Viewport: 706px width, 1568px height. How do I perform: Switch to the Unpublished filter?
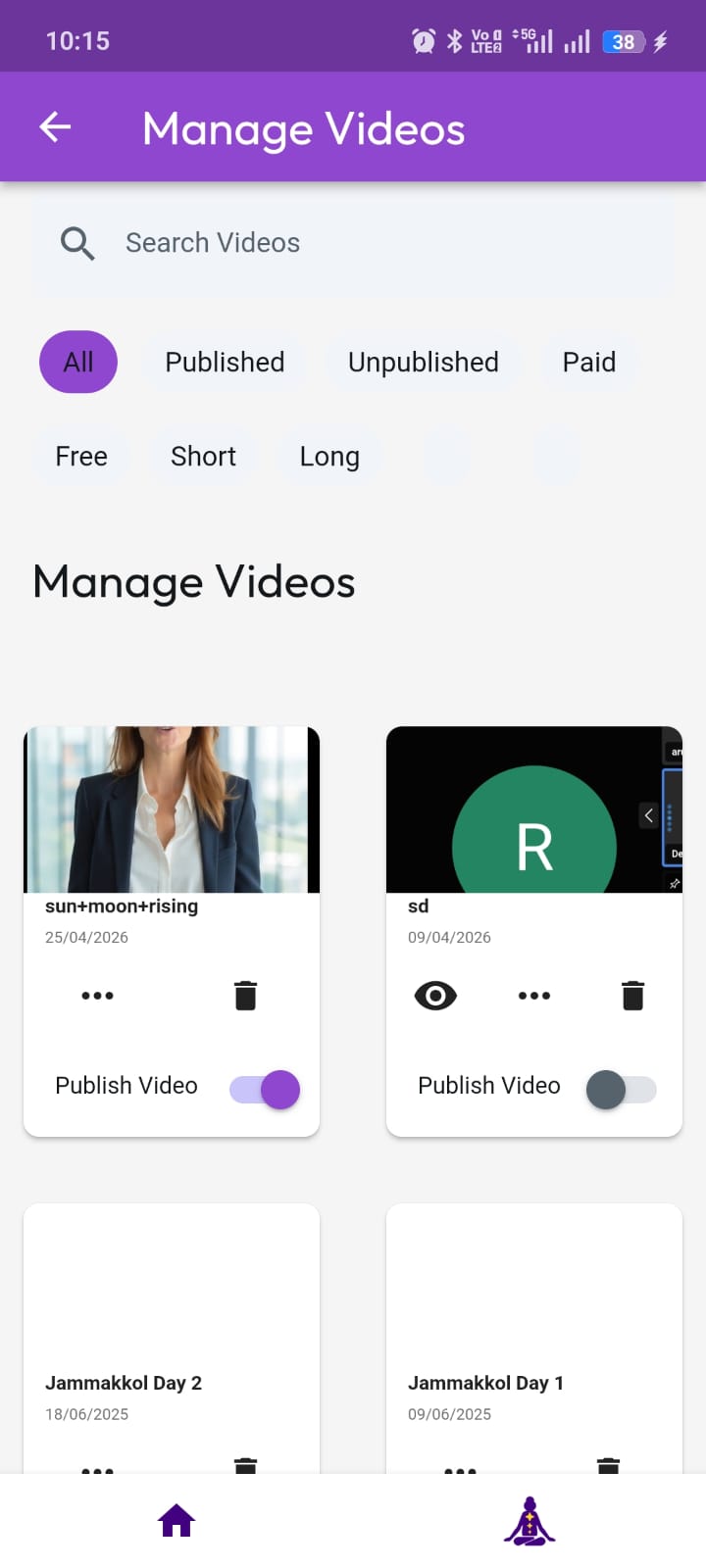pos(423,362)
